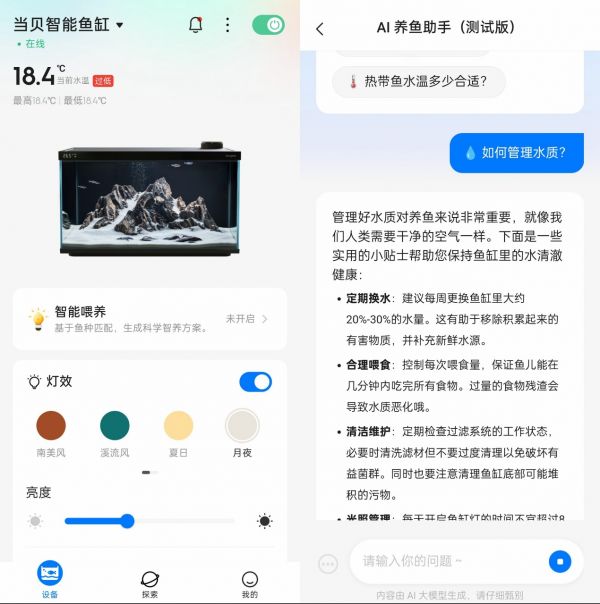Stop the AI response generation
600x604 pixels.
point(560,561)
